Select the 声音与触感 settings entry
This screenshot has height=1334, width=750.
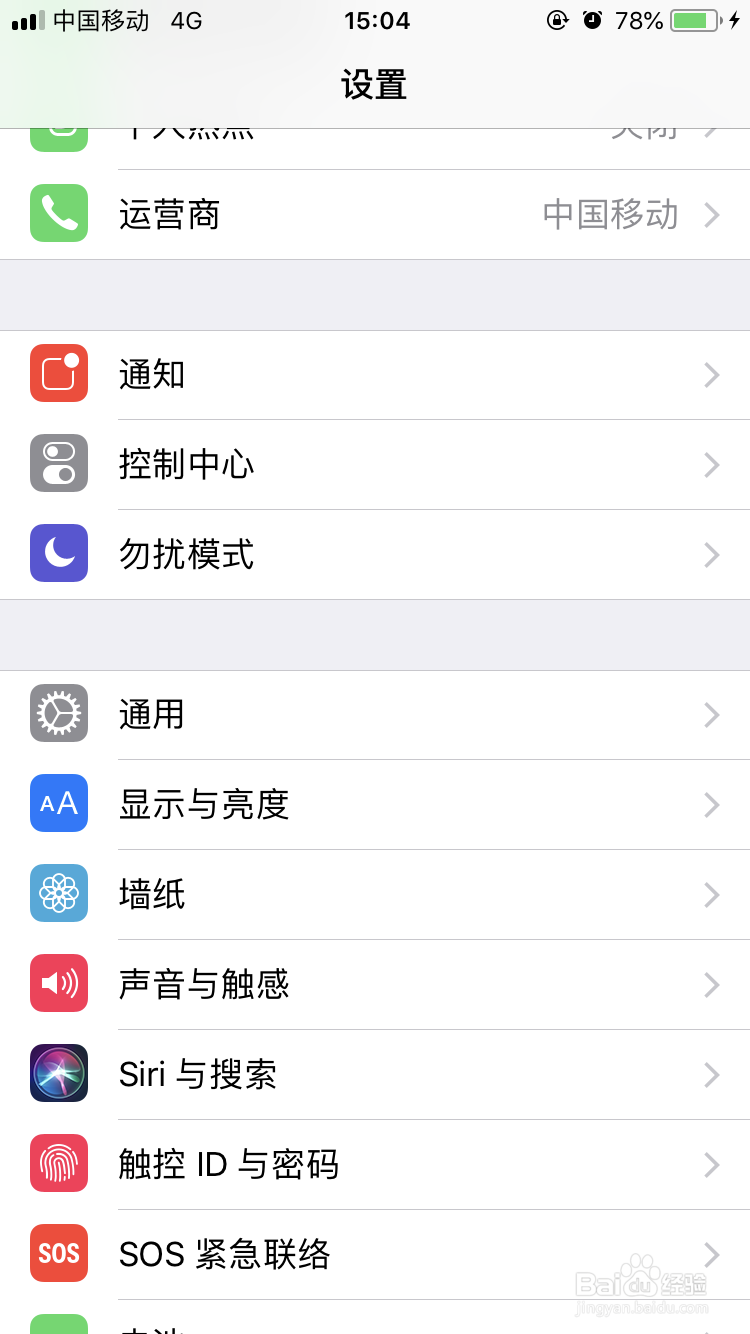click(x=204, y=983)
